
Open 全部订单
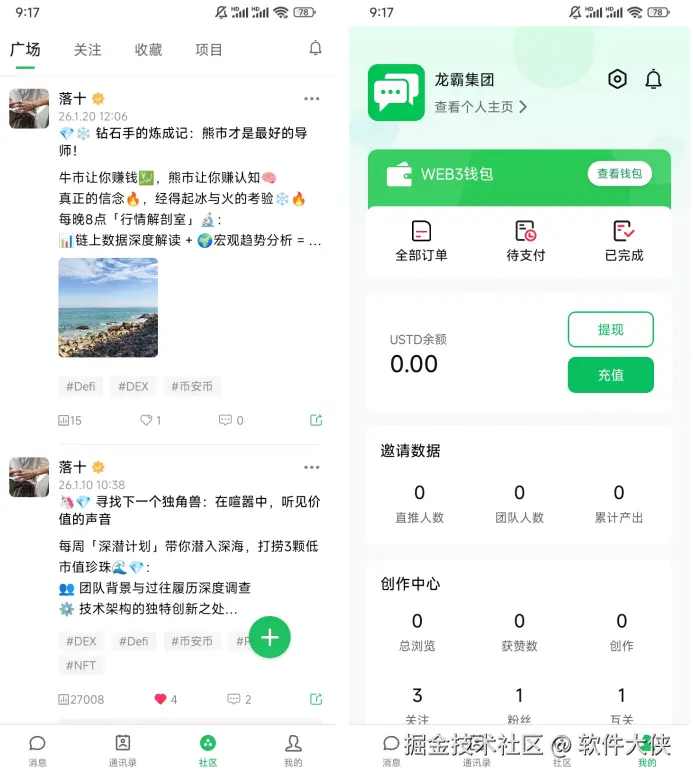point(421,241)
